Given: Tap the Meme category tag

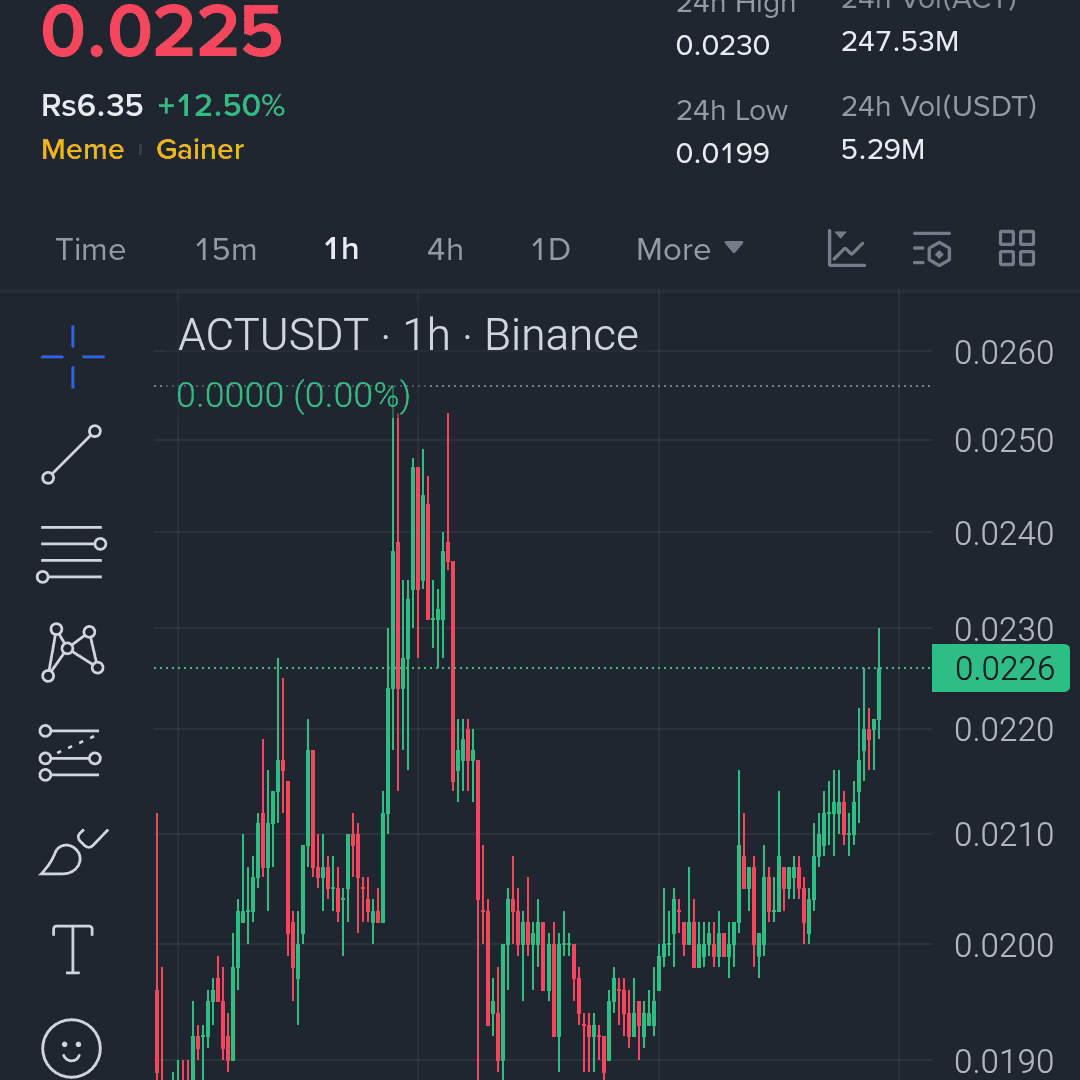Looking at the screenshot, I should 83,150.
